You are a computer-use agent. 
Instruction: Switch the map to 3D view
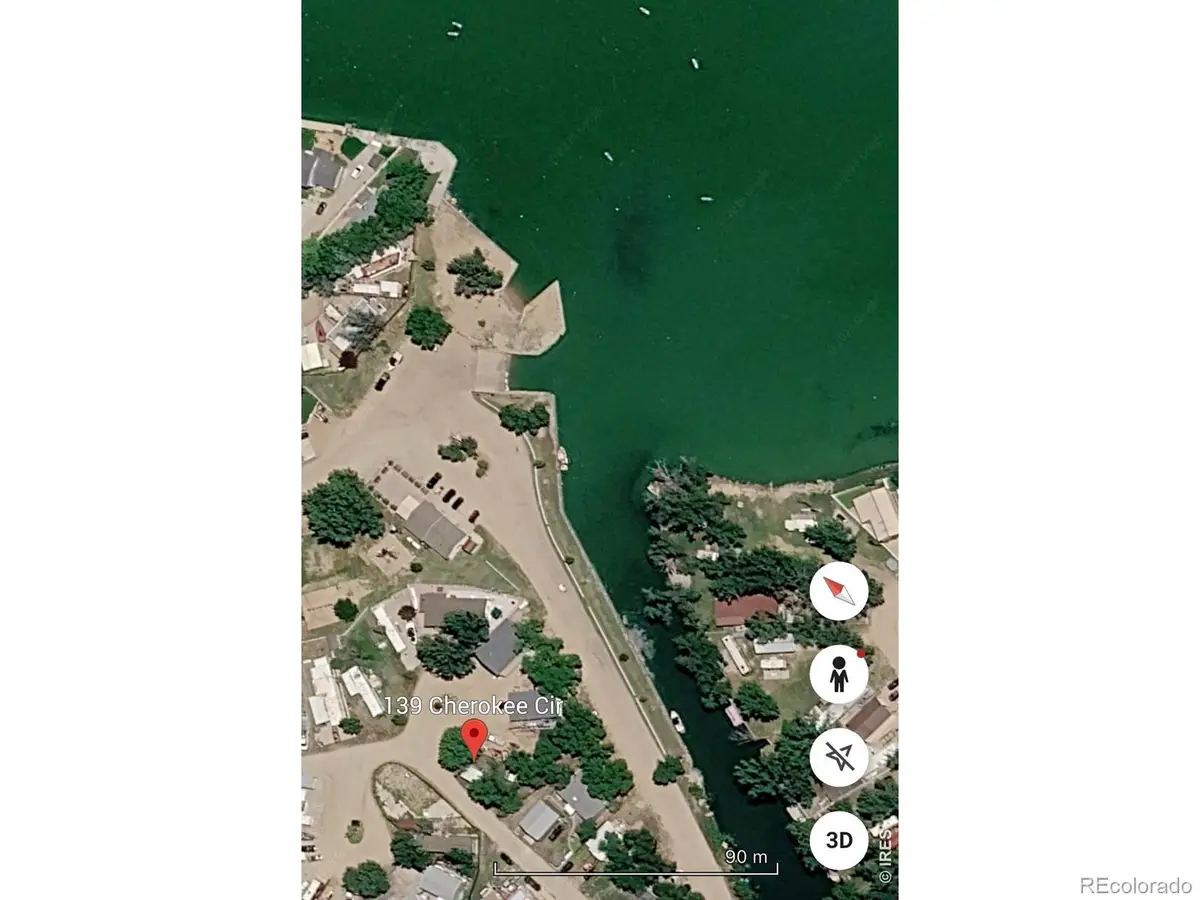click(839, 839)
